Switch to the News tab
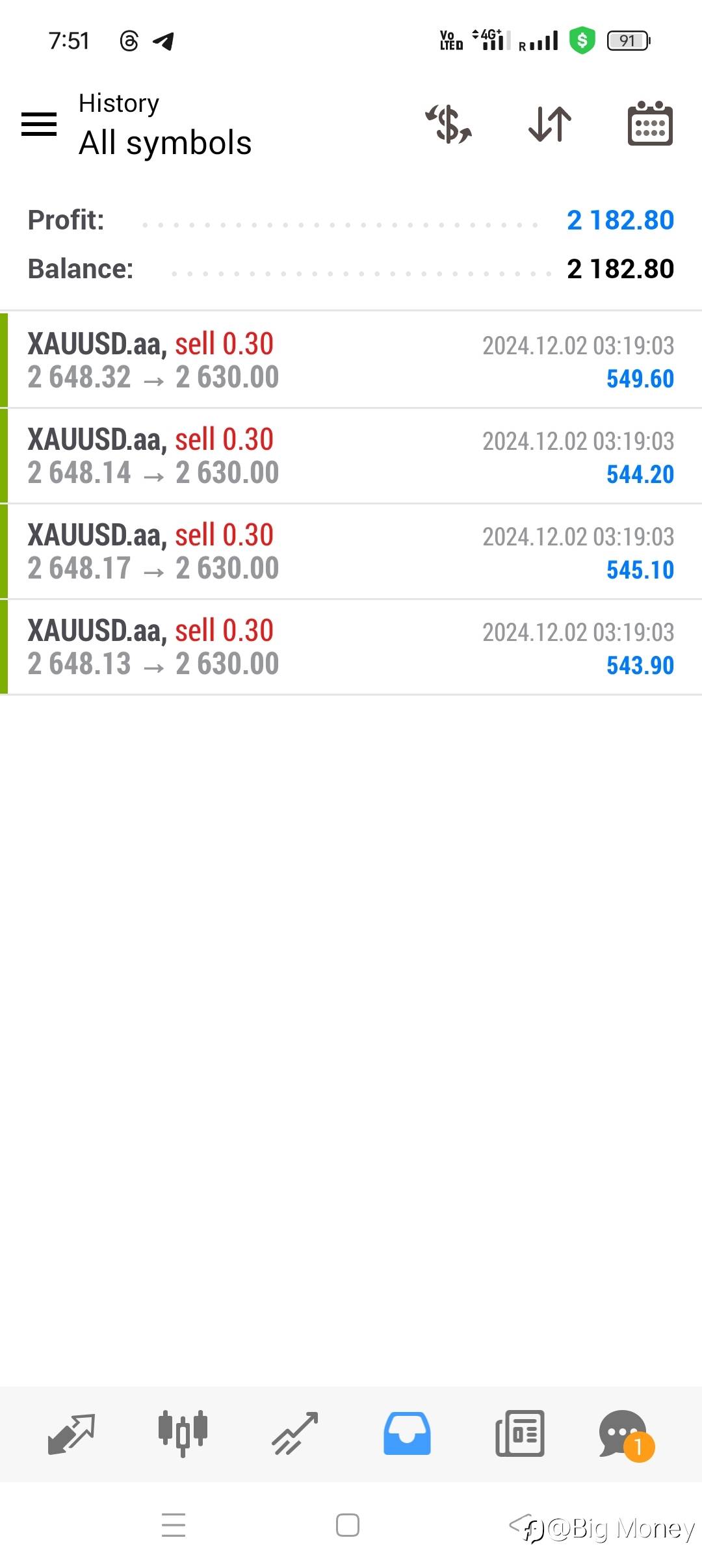702x1568 pixels. click(x=519, y=1433)
